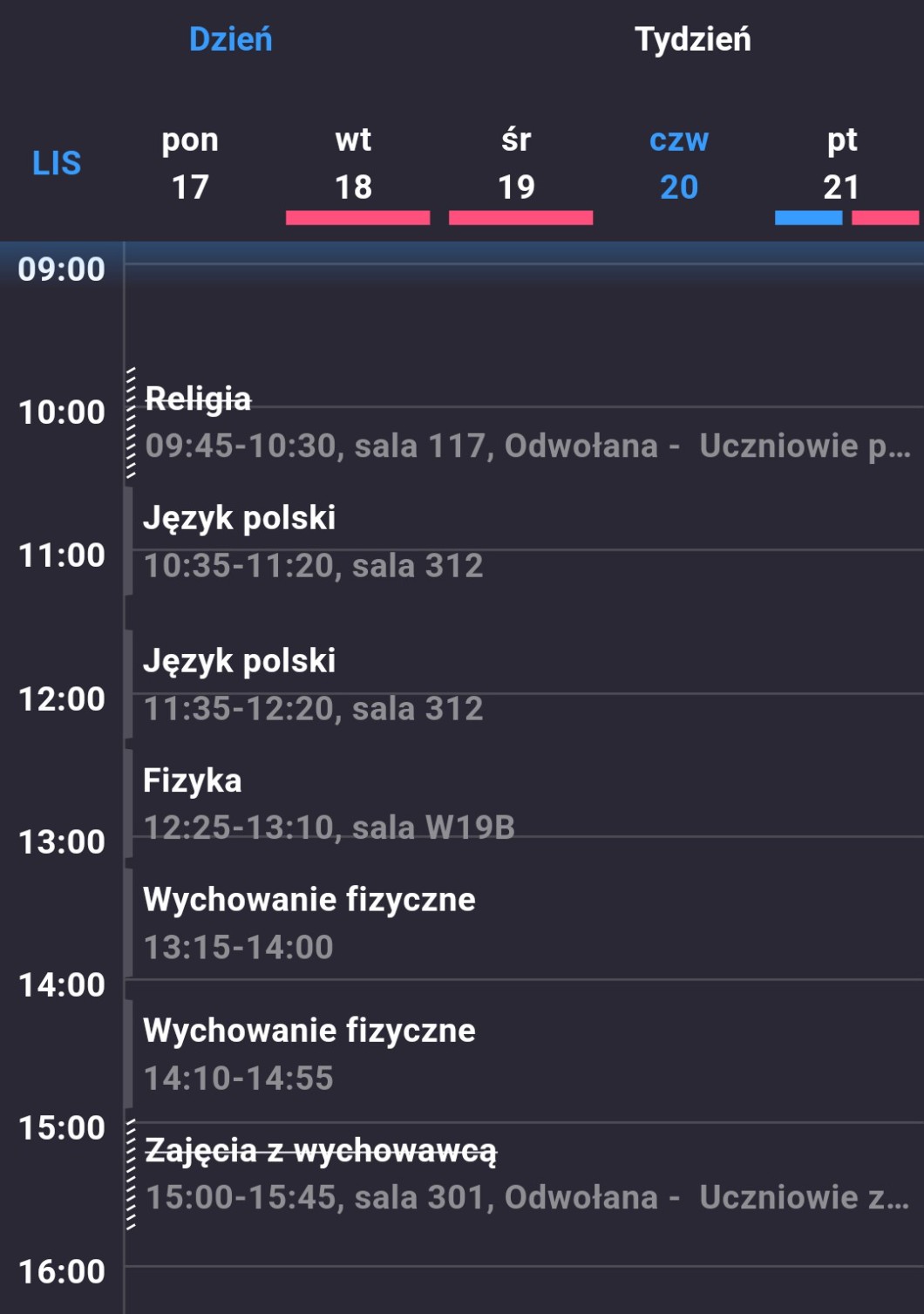Select Monday 17 in the week strip
This screenshot has width=924, height=1314.
(190, 164)
